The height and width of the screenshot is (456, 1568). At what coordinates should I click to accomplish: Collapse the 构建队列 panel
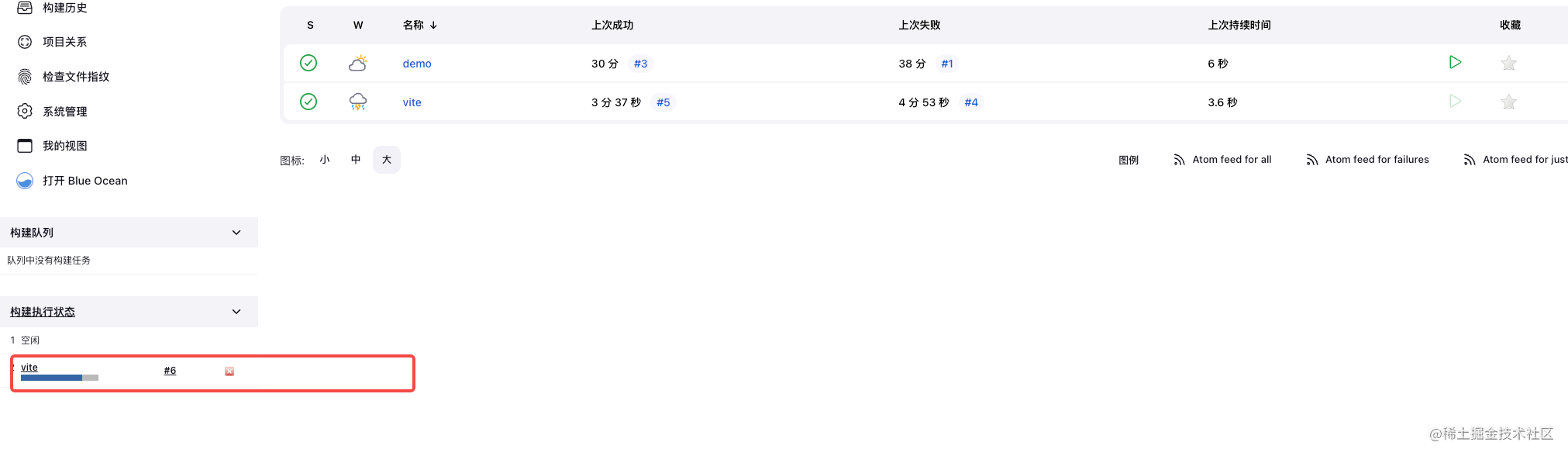pyautogui.click(x=236, y=233)
